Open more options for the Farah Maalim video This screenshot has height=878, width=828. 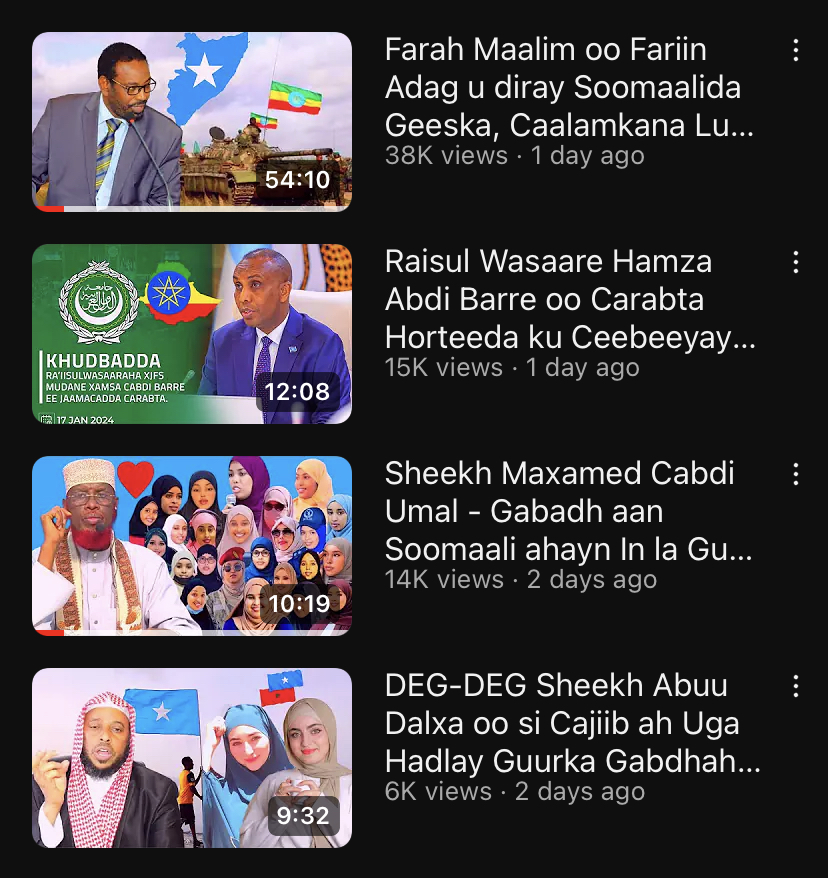(796, 51)
